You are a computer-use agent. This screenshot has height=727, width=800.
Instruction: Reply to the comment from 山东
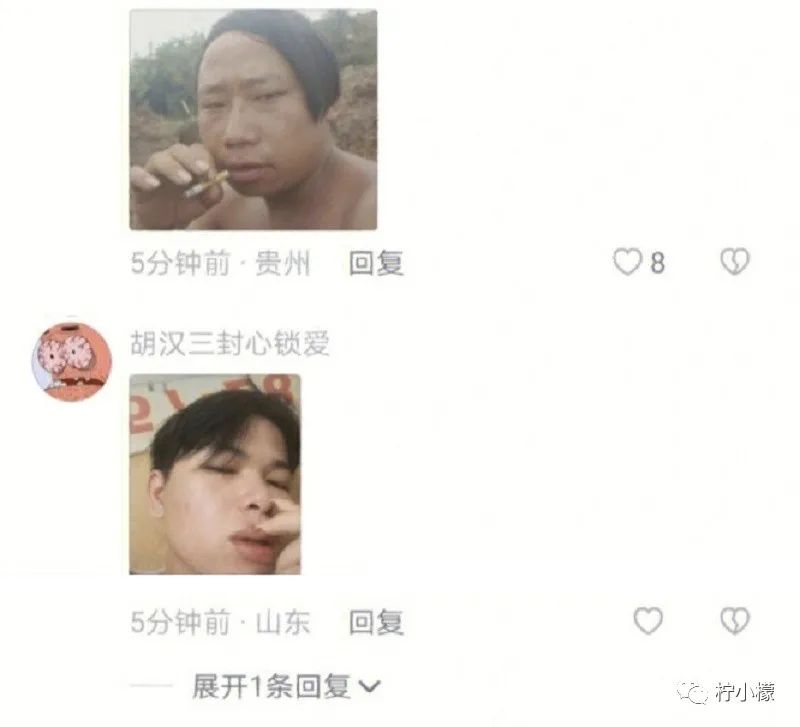[376, 622]
